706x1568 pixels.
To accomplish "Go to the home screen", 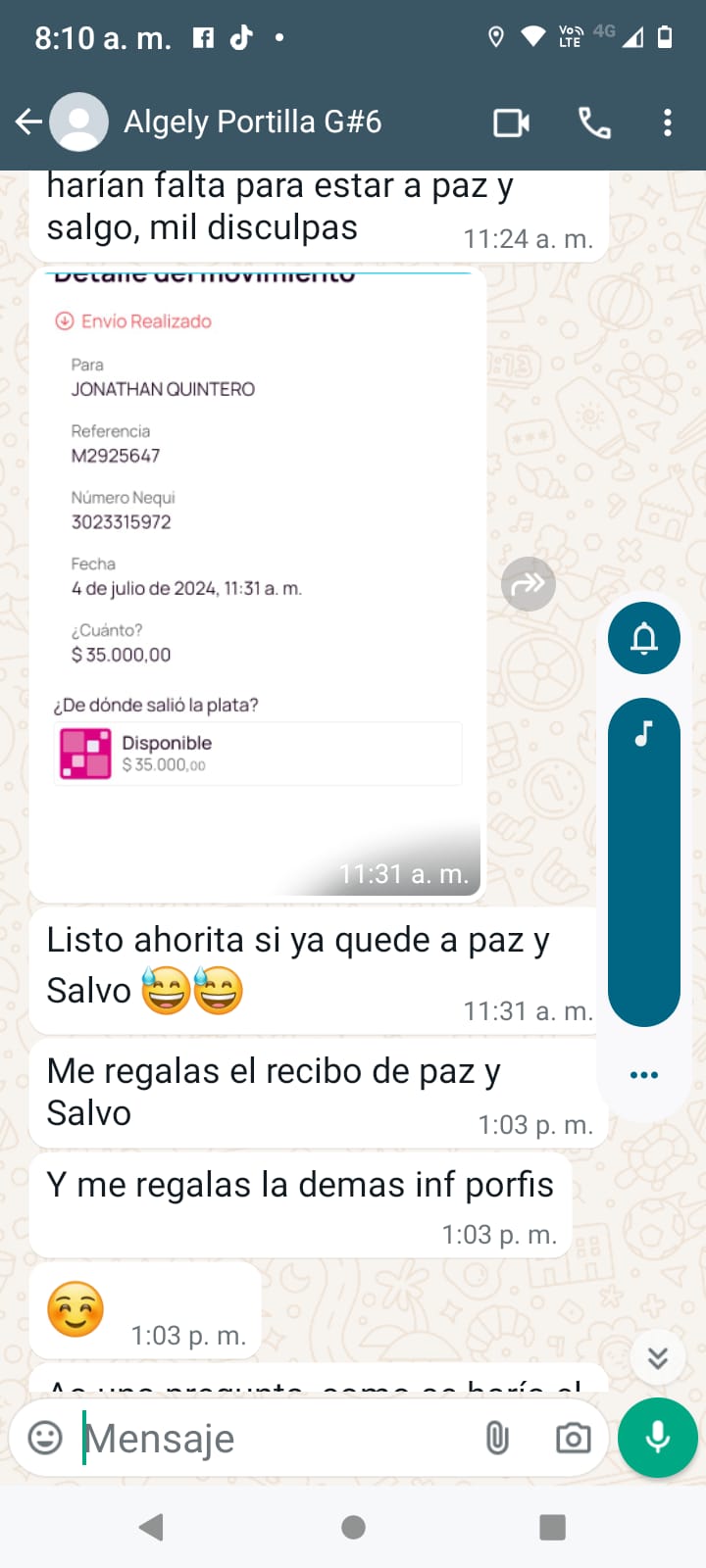I will [x=354, y=1527].
